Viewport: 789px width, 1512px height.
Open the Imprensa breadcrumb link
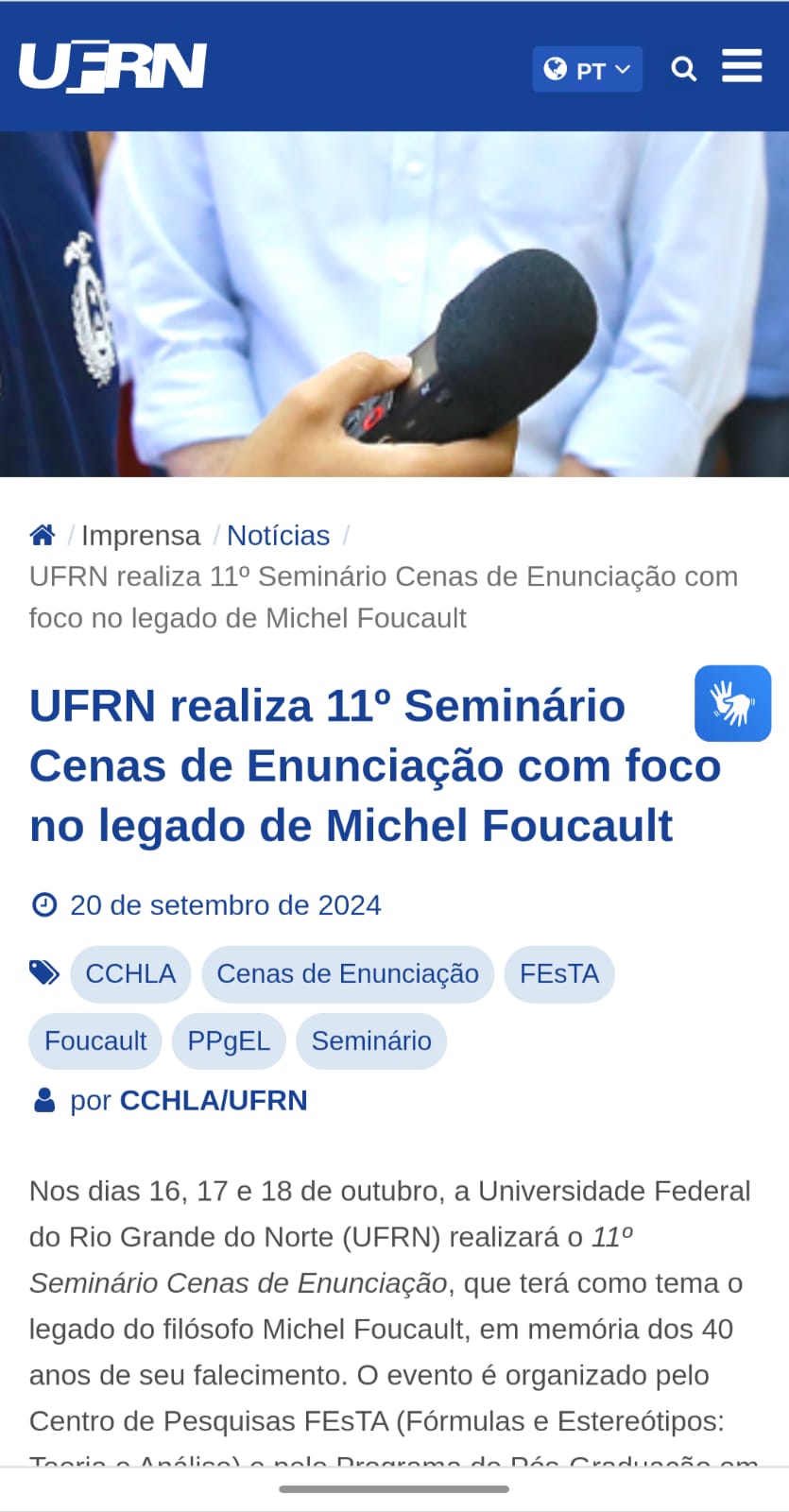click(x=141, y=536)
